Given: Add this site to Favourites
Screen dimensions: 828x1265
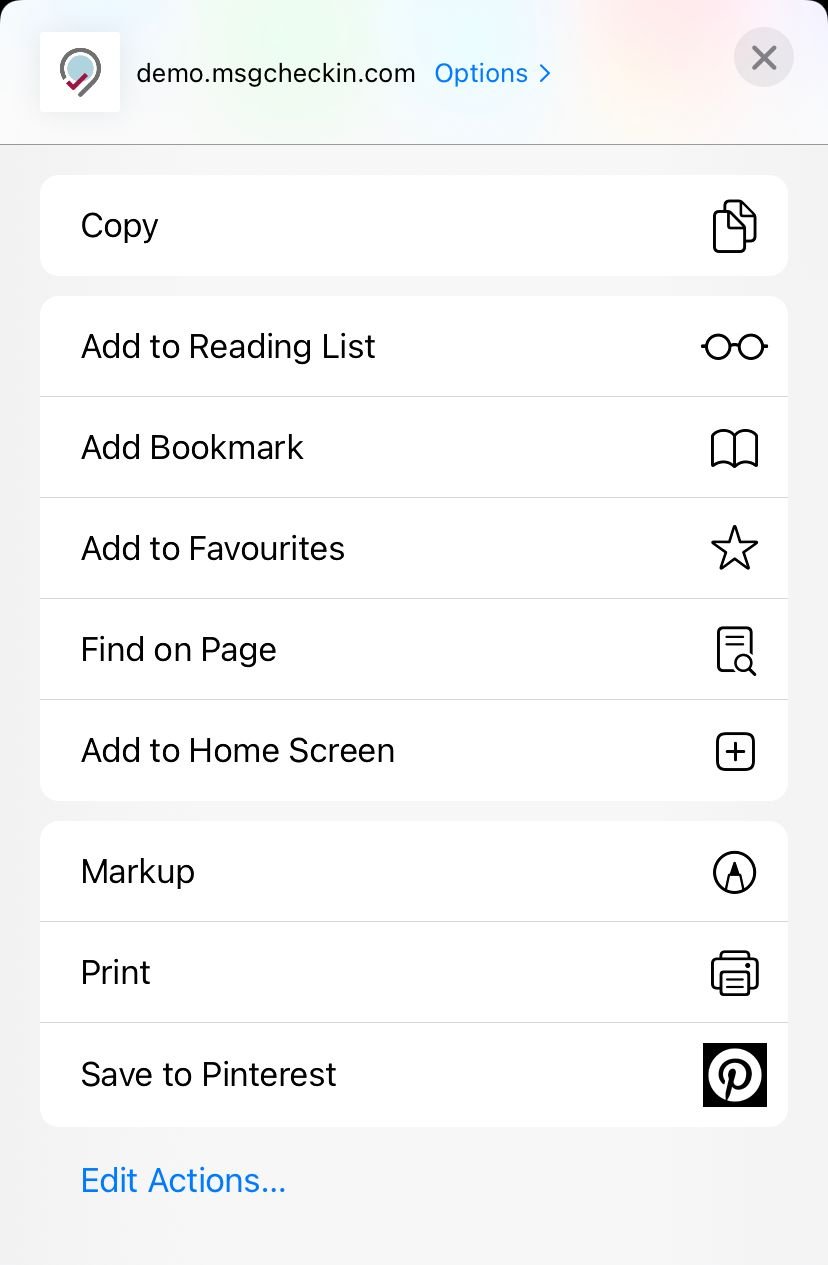Looking at the screenshot, I should (414, 549).
